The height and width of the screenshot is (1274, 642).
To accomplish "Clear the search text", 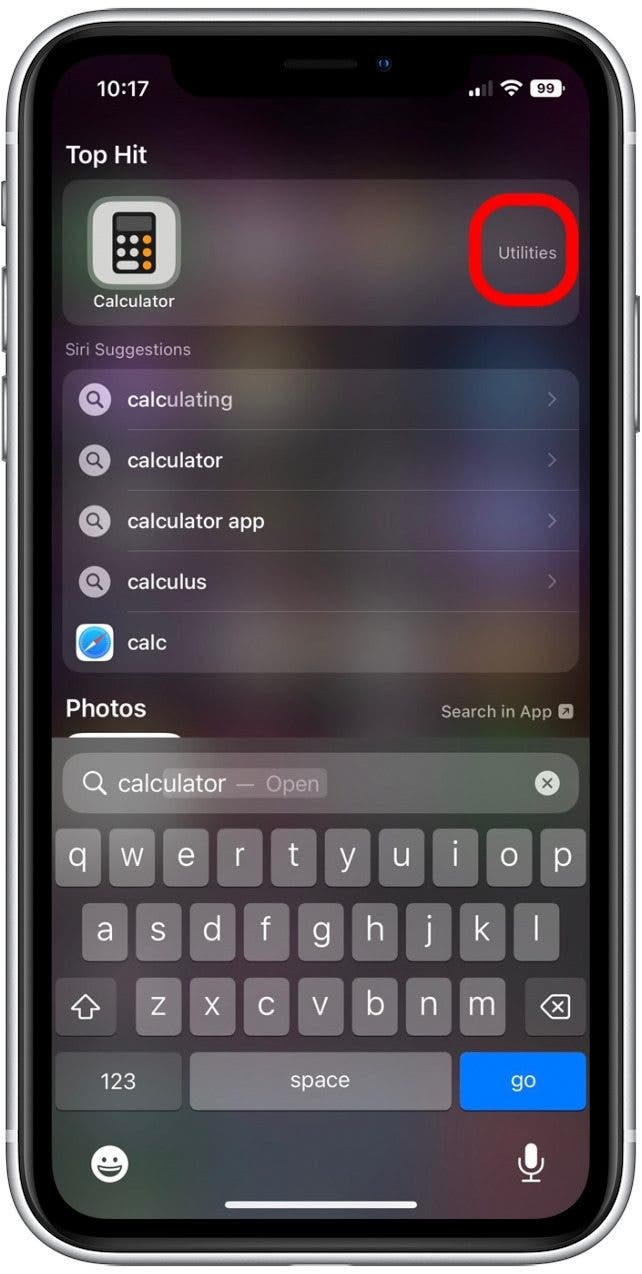I will (547, 784).
